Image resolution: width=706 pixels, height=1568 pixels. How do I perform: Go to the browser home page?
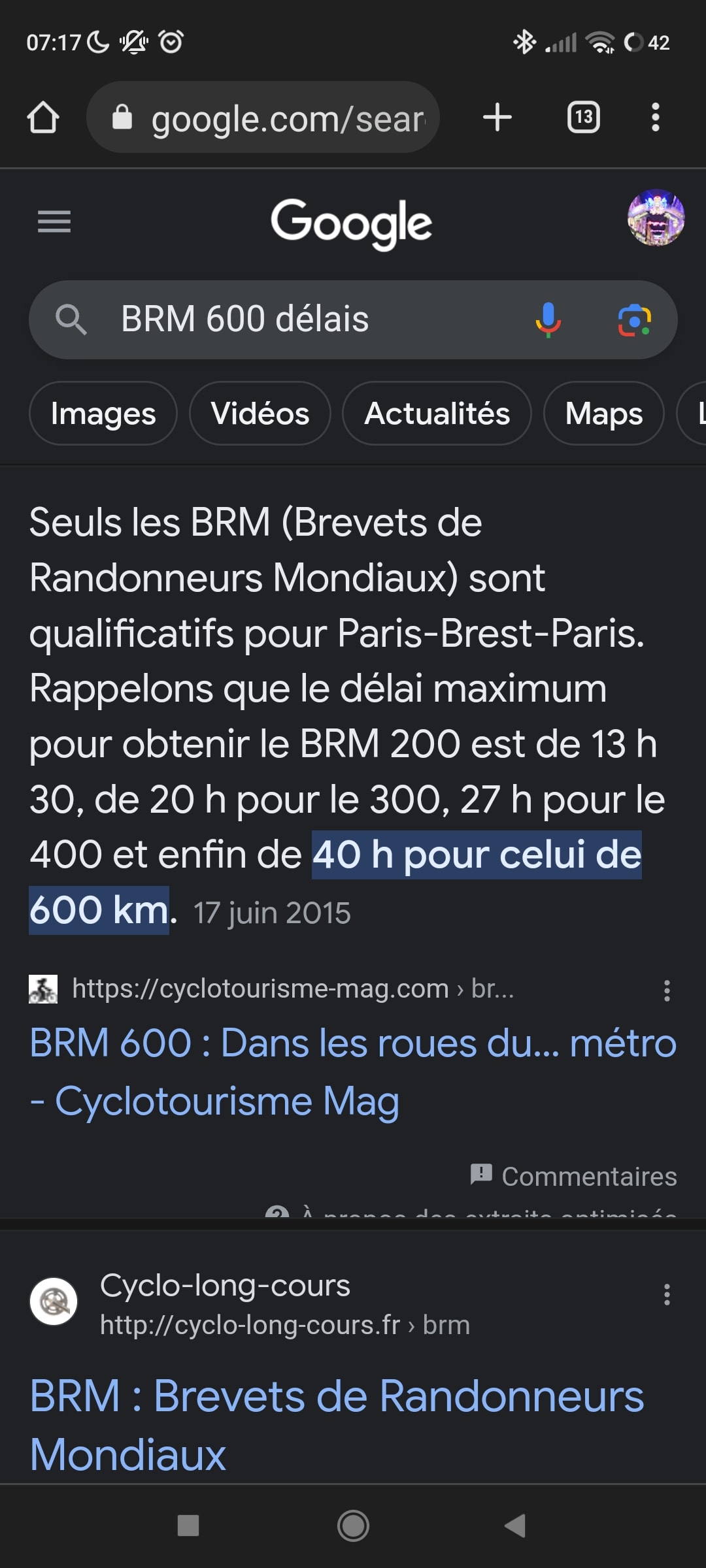click(x=43, y=118)
